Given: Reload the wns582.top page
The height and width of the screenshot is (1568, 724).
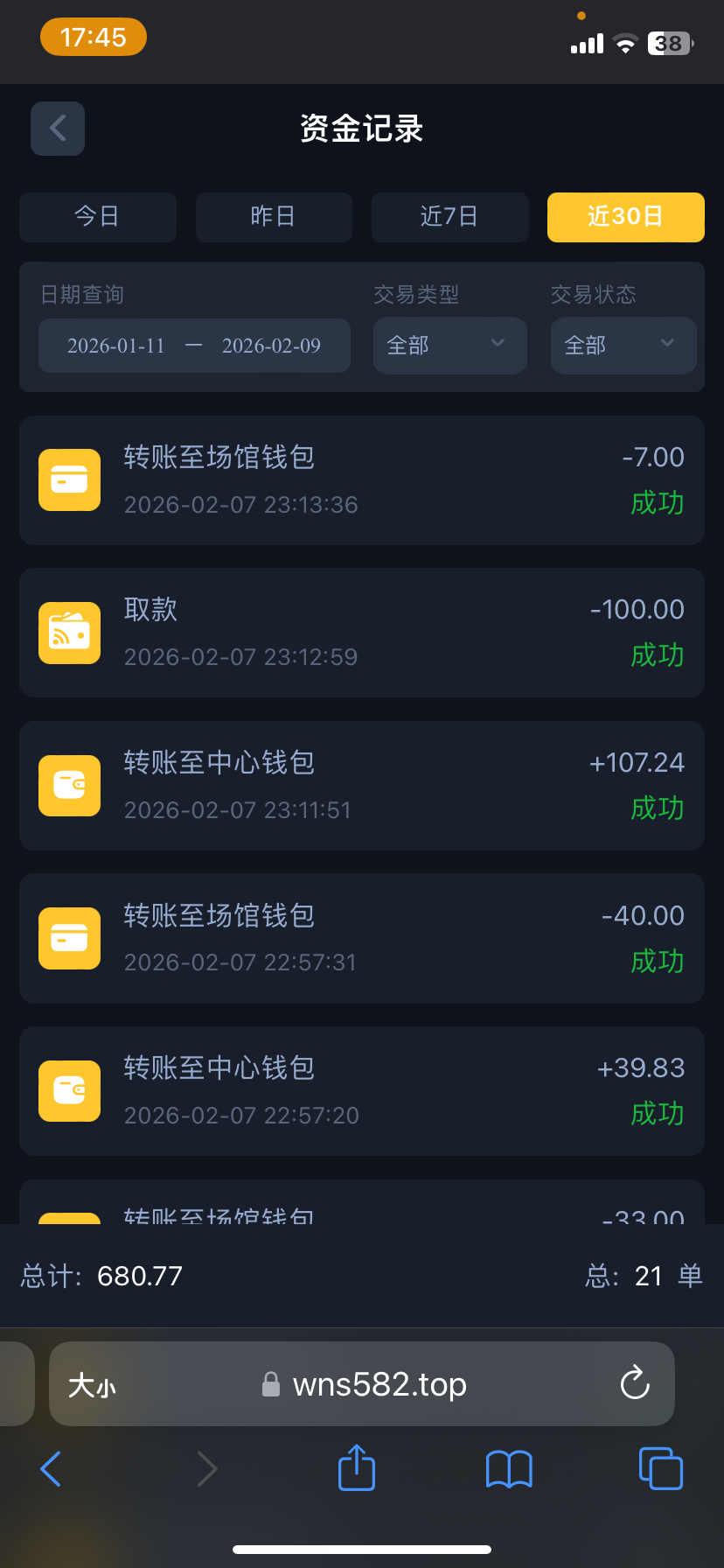Looking at the screenshot, I should (x=635, y=1384).
